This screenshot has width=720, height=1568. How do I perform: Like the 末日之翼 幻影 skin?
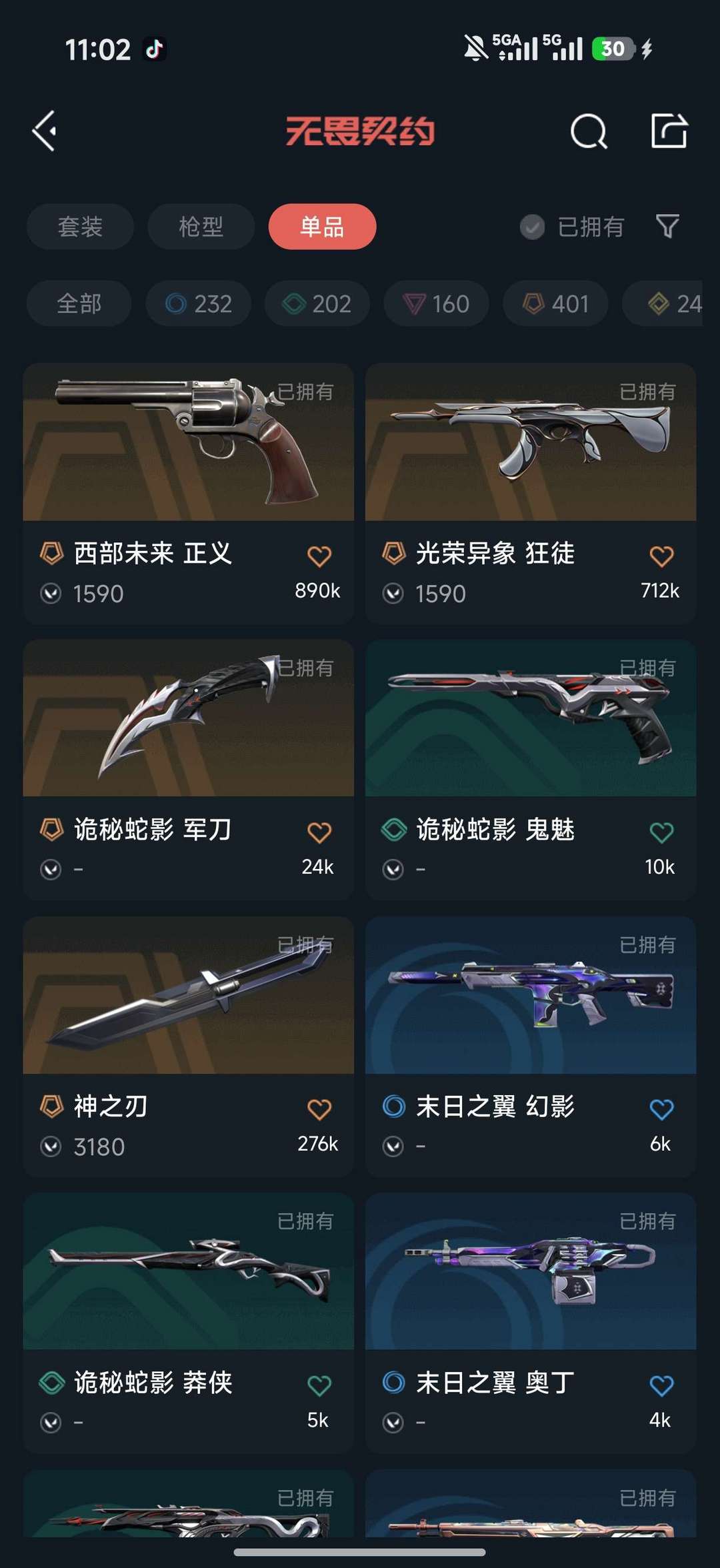(x=661, y=1108)
